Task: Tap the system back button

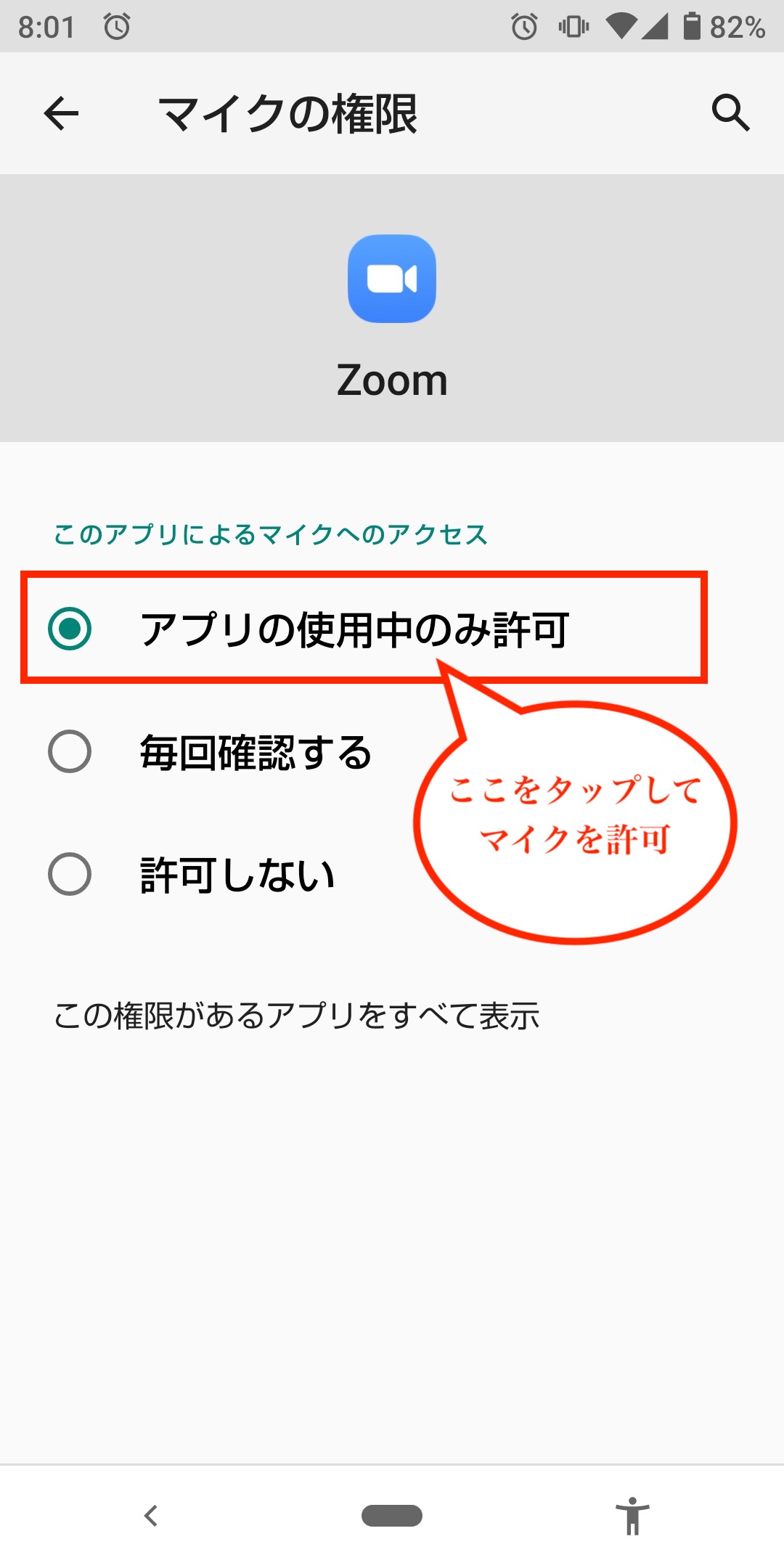Action: pos(151,1516)
